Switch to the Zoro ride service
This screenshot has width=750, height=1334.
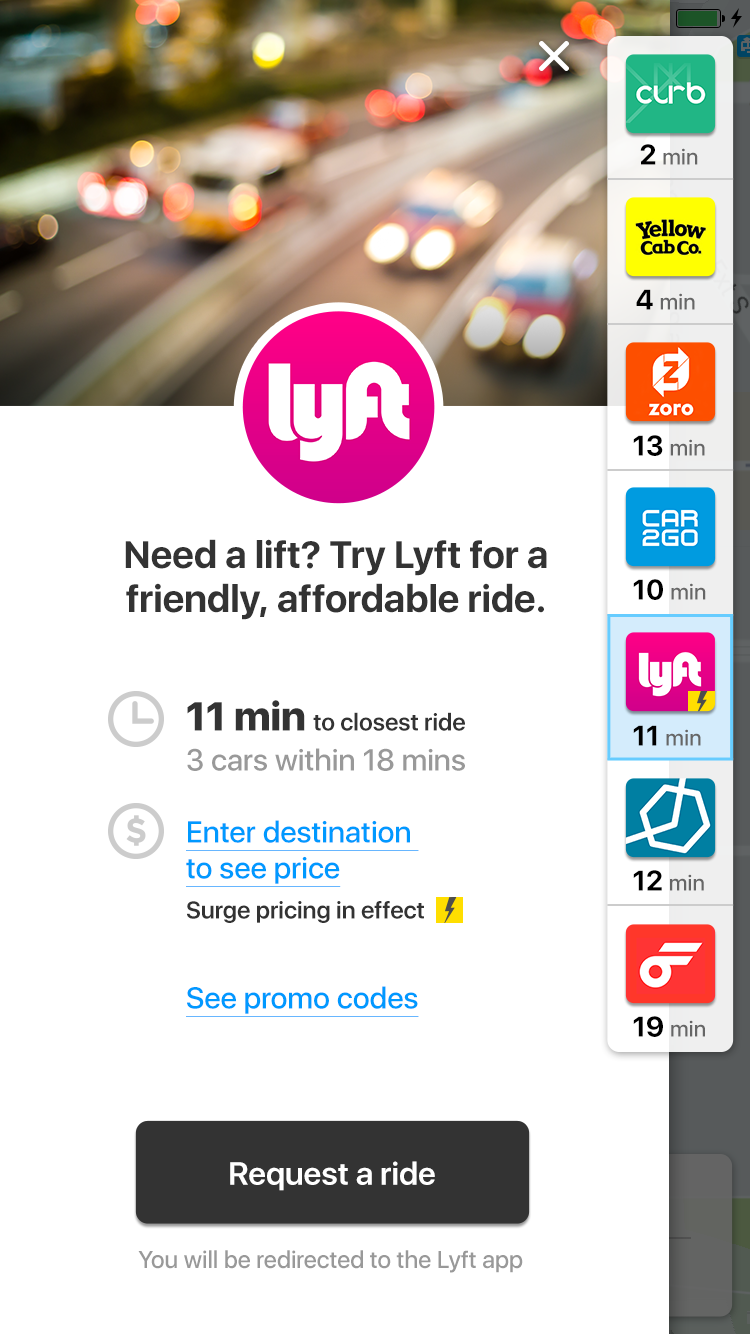click(670, 397)
